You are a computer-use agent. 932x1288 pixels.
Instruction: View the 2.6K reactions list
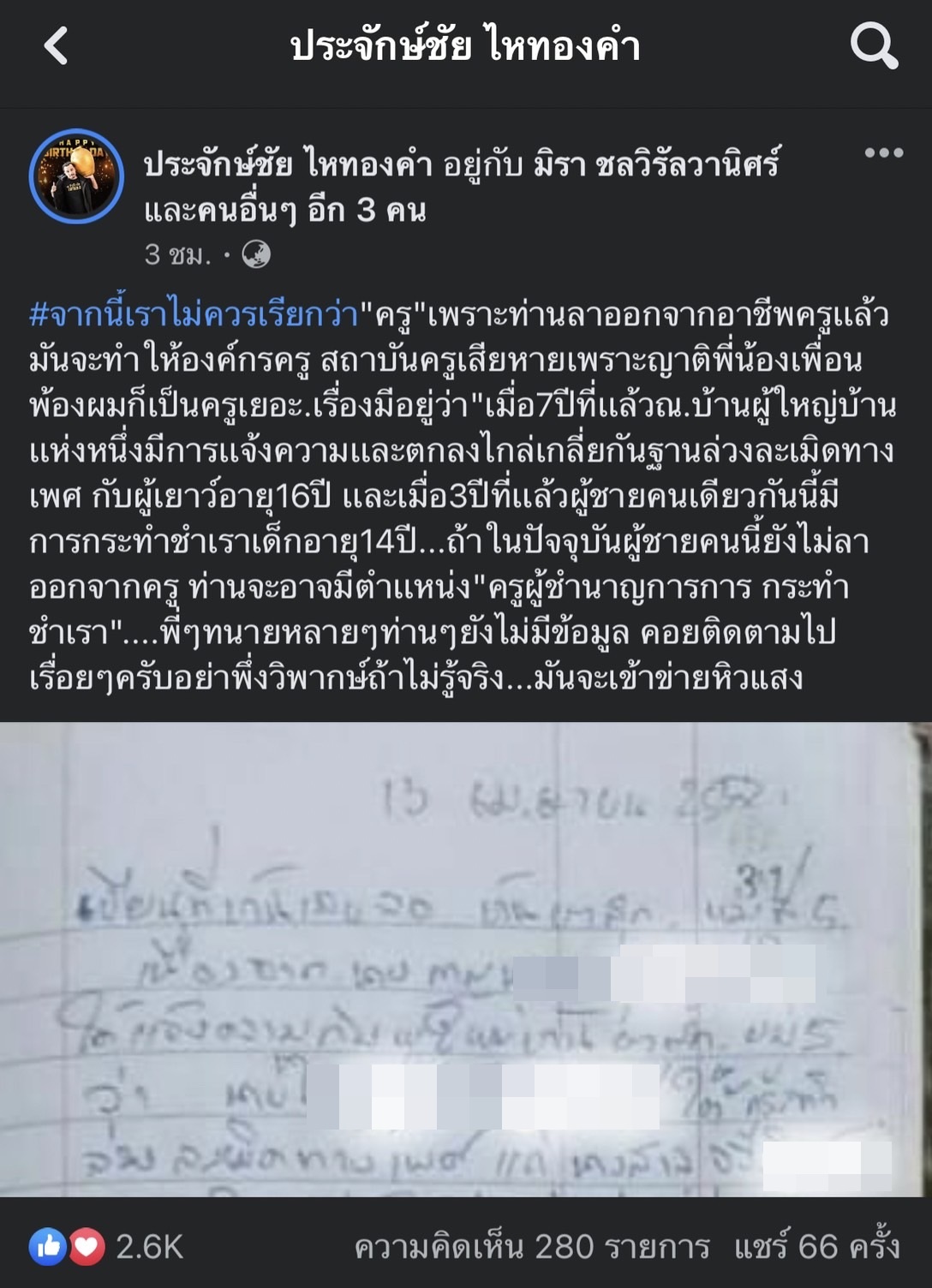tap(107, 1246)
